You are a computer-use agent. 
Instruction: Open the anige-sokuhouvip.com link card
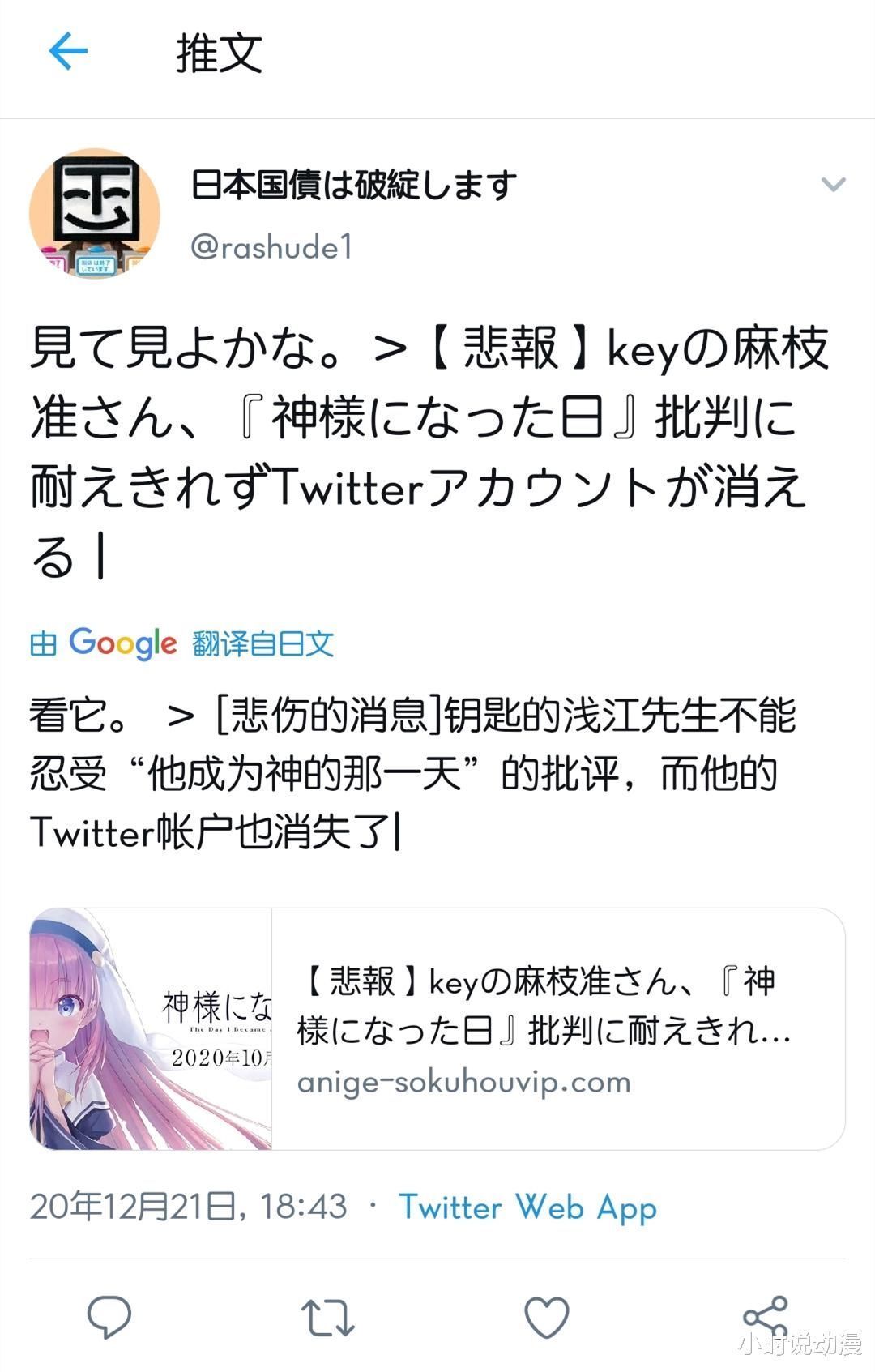(437, 1028)
